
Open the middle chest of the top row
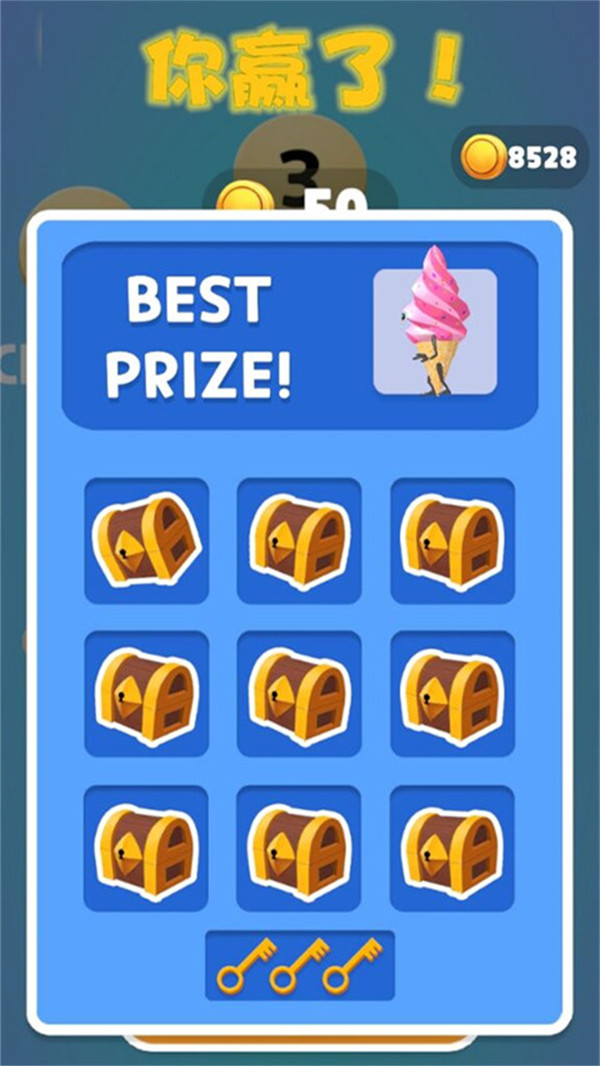coord(300,541)
